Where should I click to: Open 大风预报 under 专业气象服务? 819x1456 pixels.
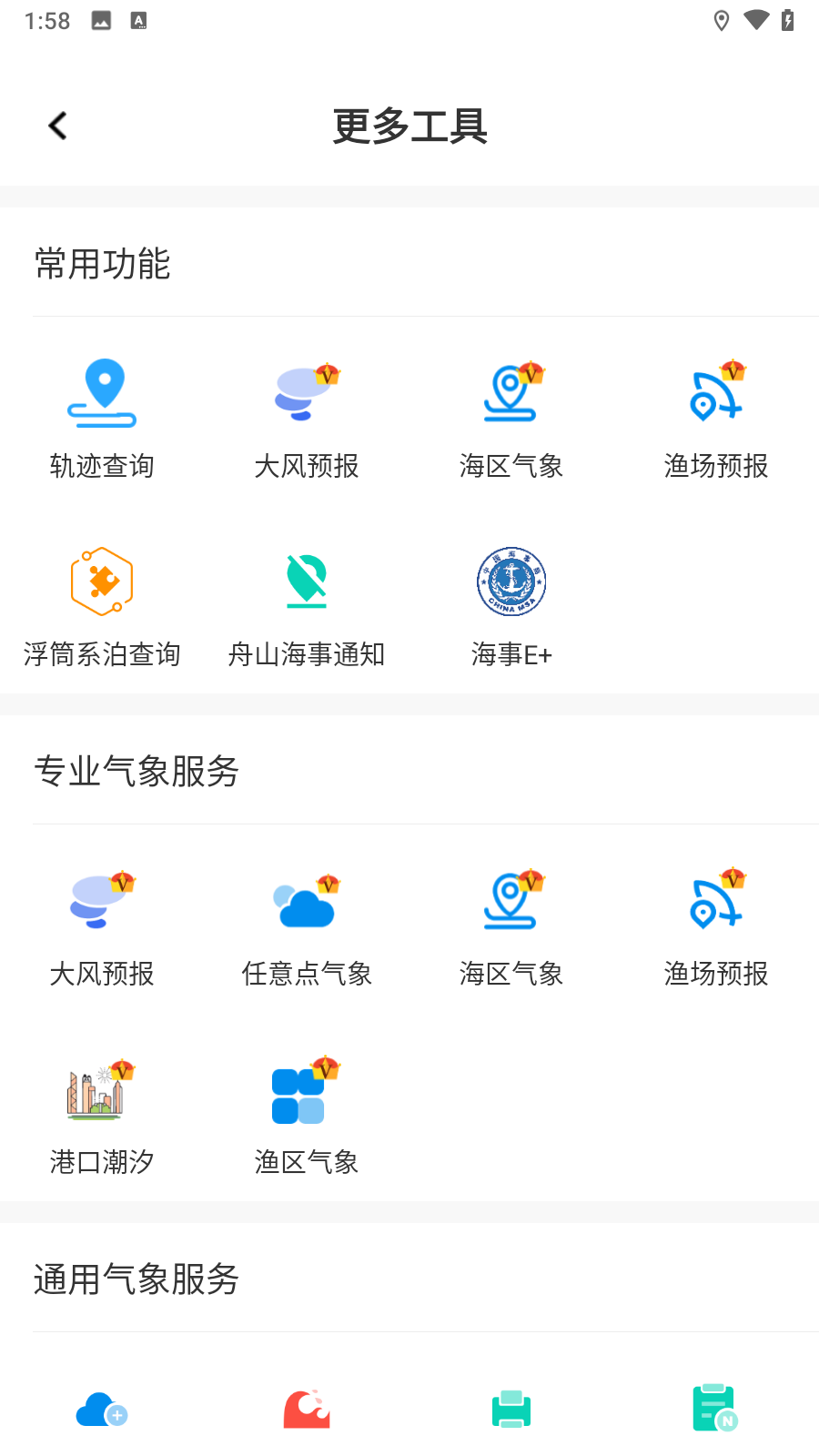pos(102,926)
